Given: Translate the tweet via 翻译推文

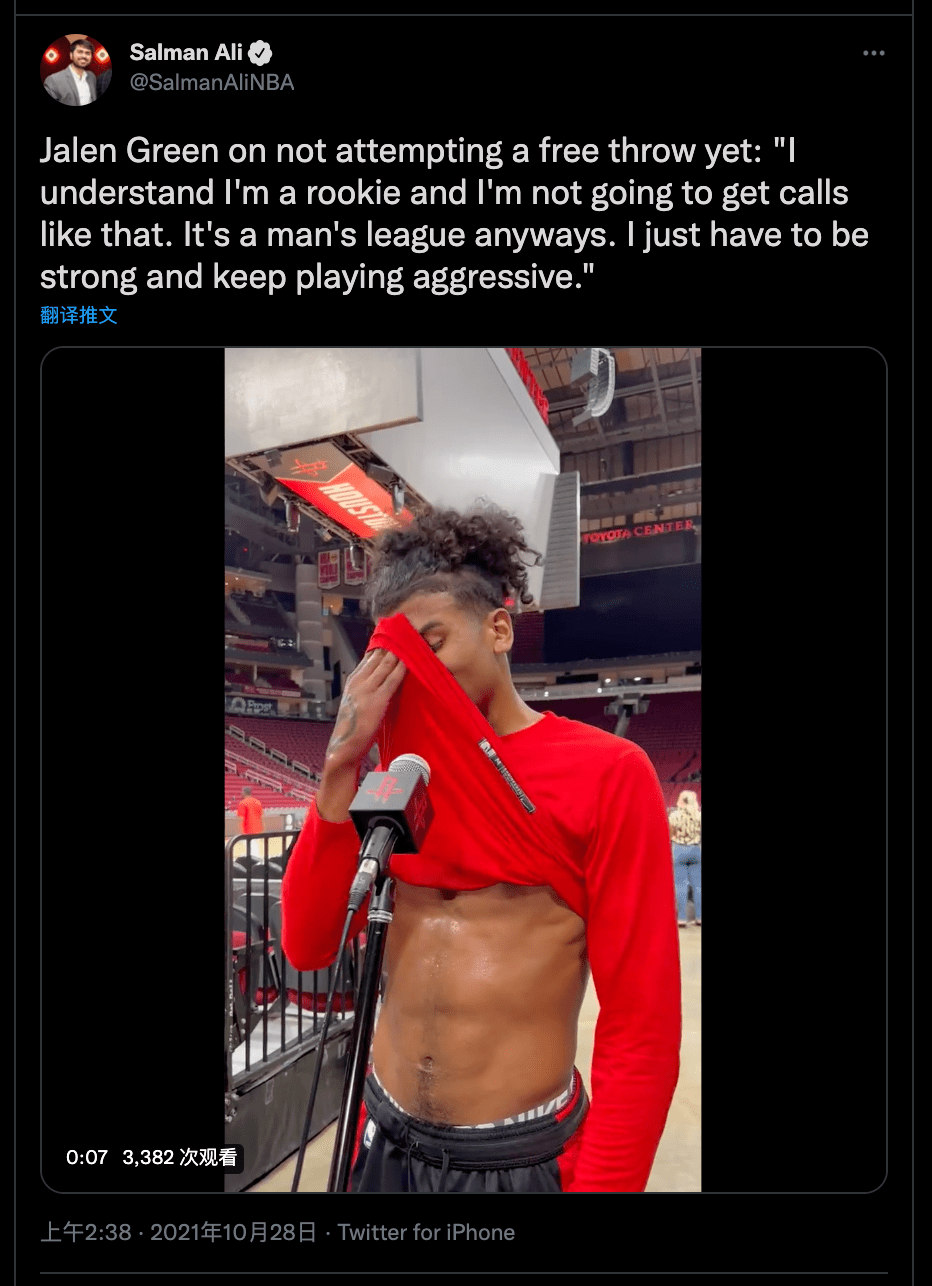Looking at the screenshot, I should [79, 315].
